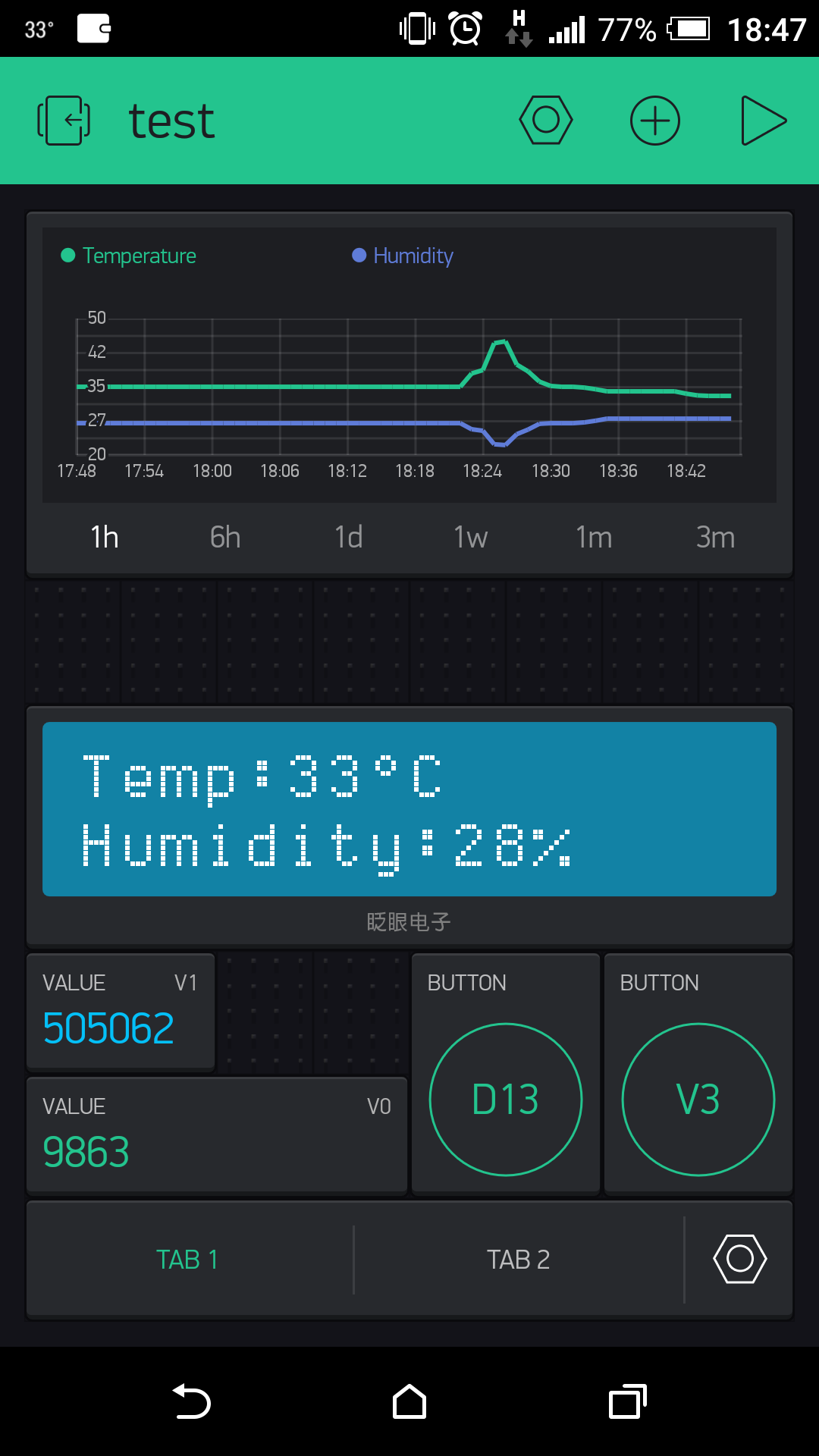The width and height of the screenshot is (819, 1456).
Task: Exit the test project
Action: [x=64, y=121]
